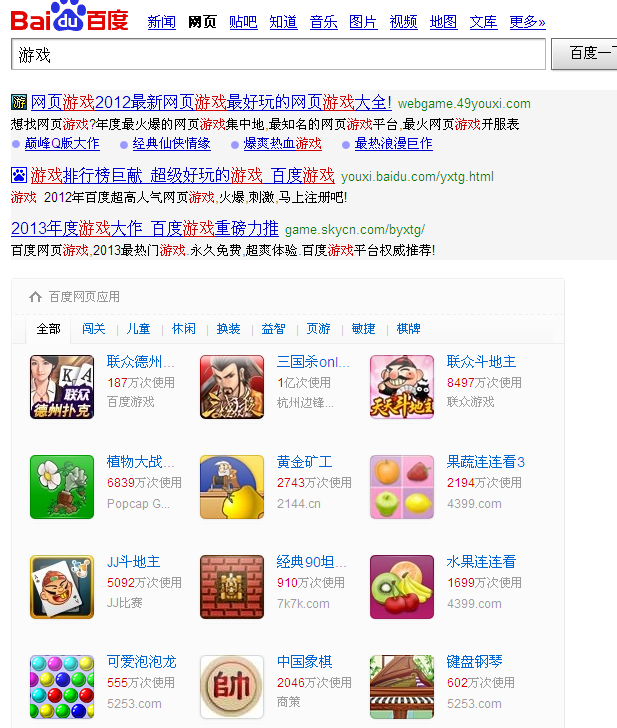Launch the 三国杀 online game
The width and height of the screenshot is (617, 728).
(313, 362)
